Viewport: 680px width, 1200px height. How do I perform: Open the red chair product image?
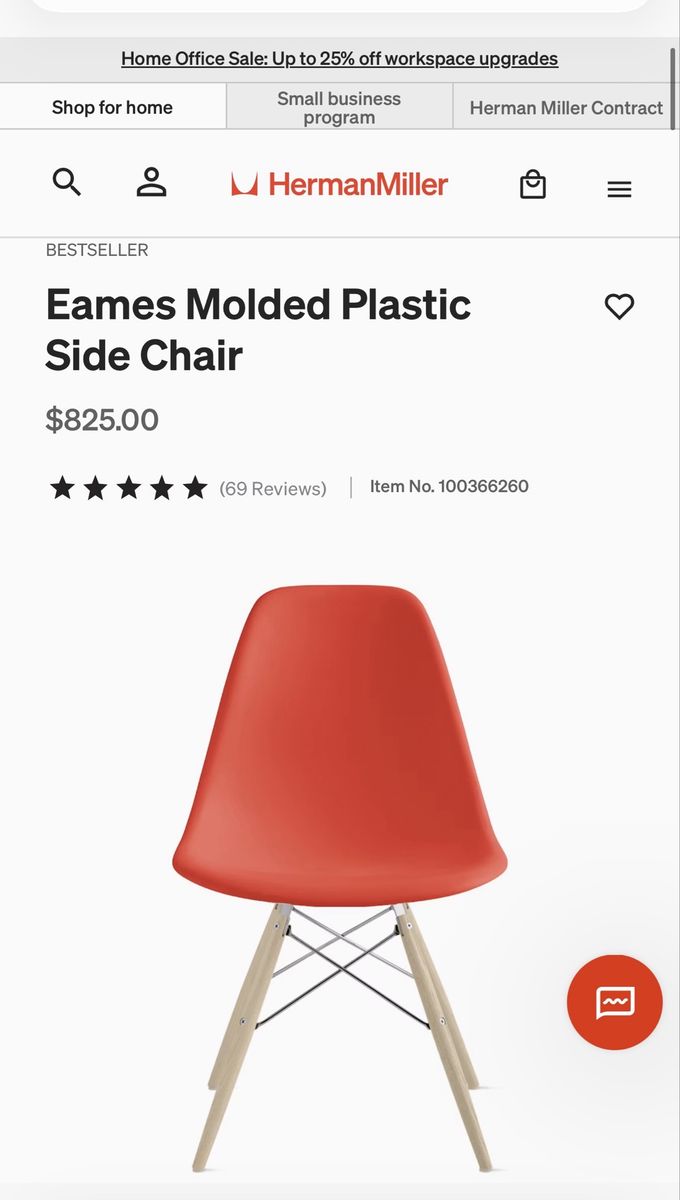(340, 878)
